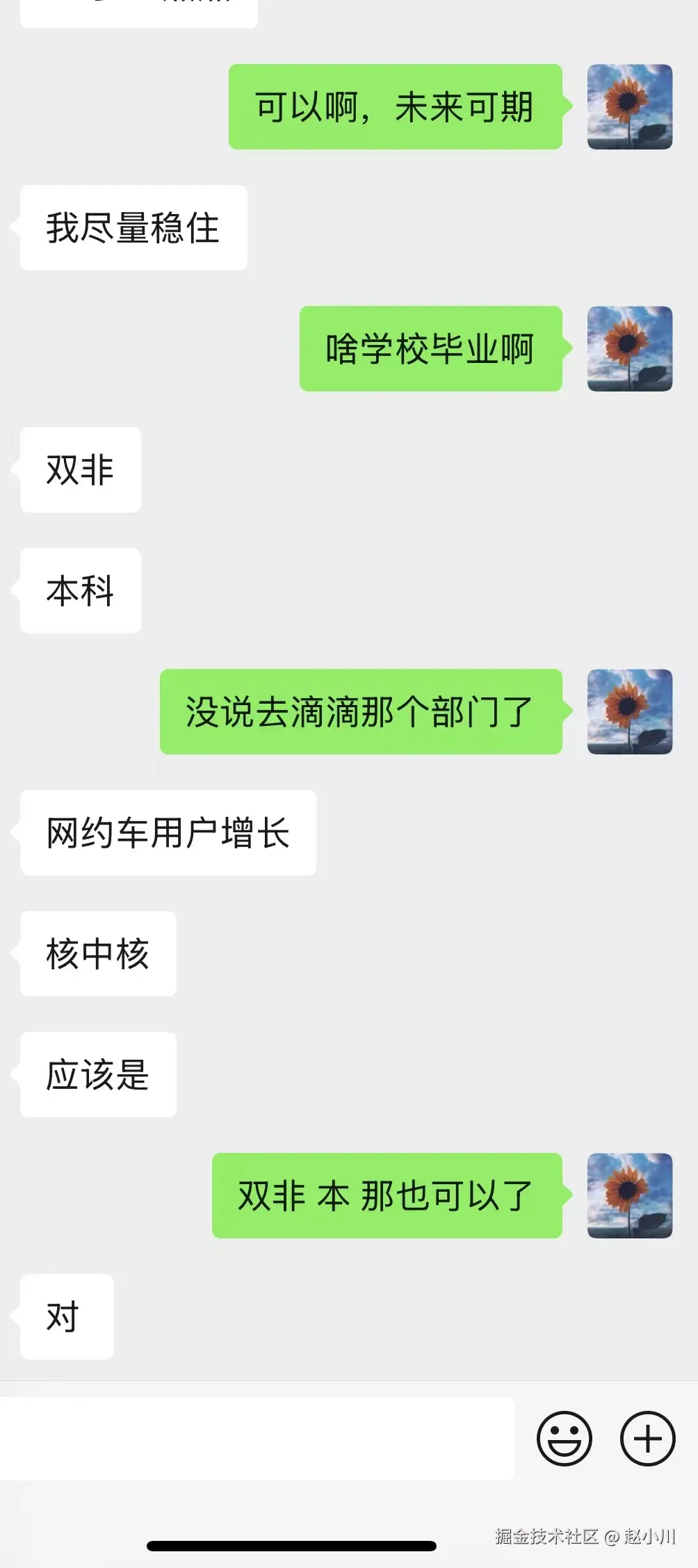
Task: Select the message bubble '网约车用户增长'
Action: click(168, 832)
